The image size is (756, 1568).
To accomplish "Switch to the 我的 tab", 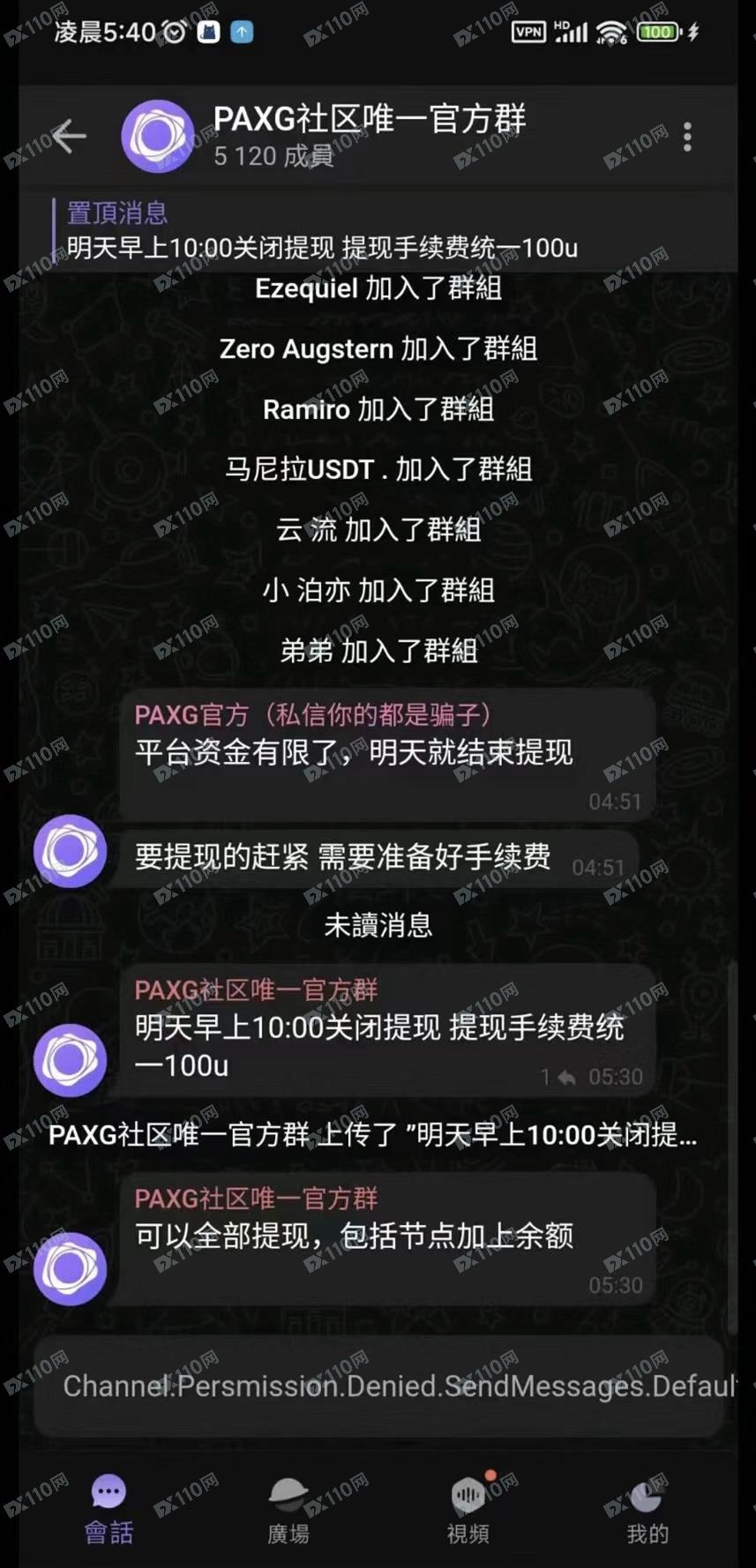I will tap(647, 1509).
